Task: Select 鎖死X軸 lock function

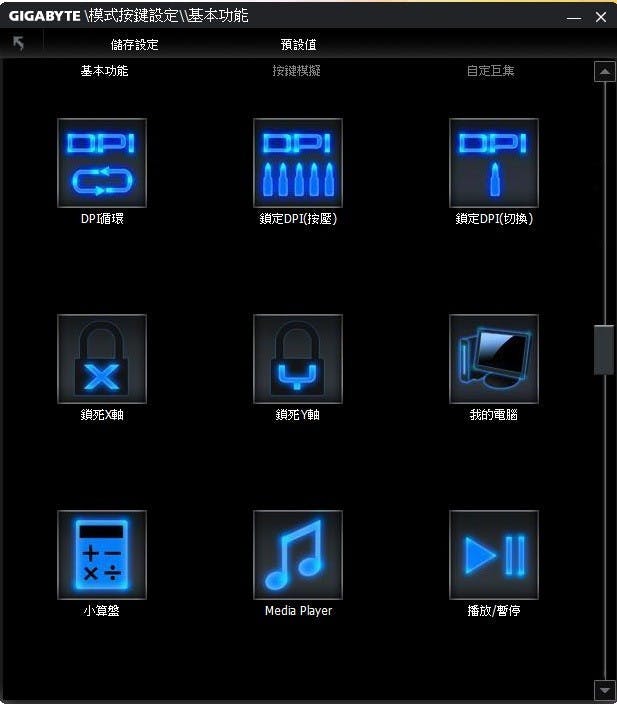Action: [x=102, y=359]
